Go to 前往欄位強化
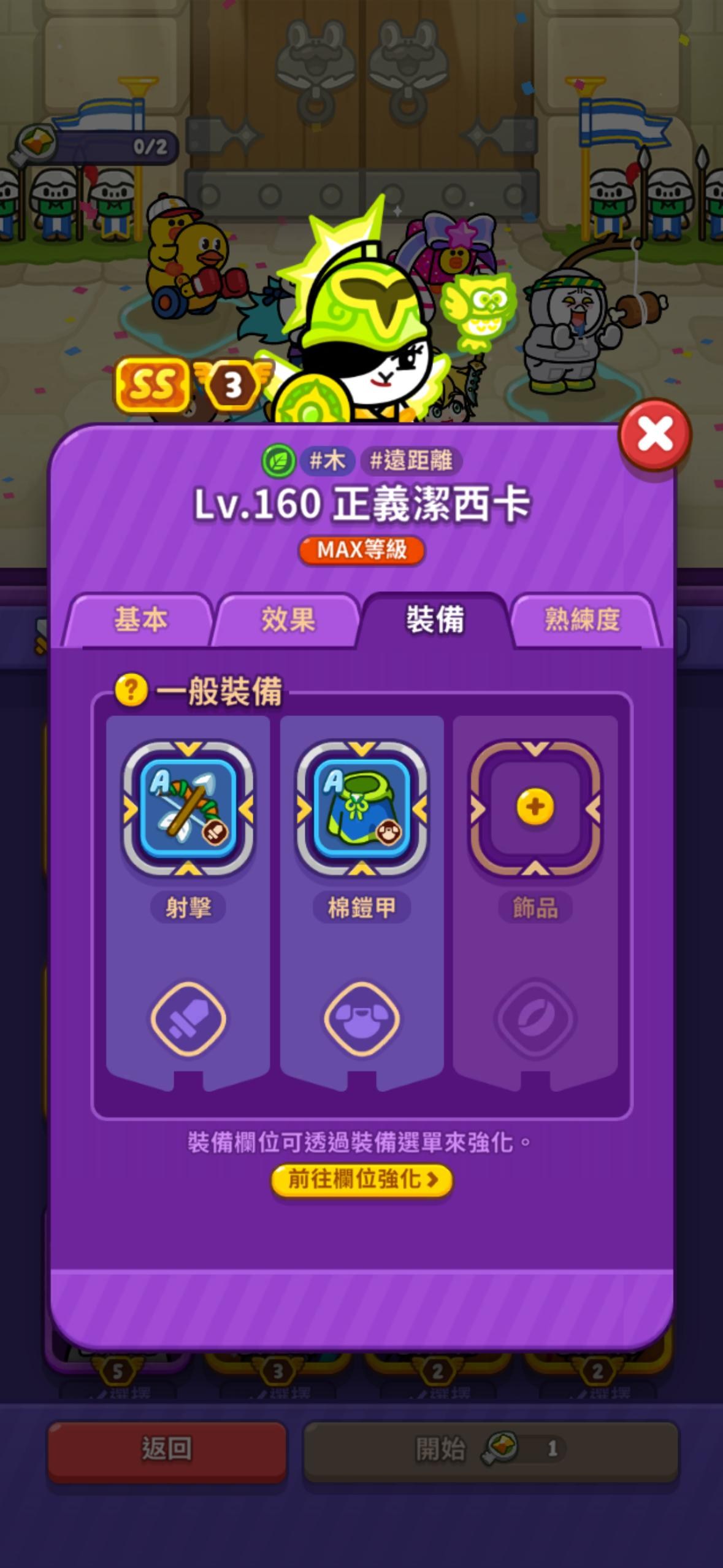The image size is (723, 1568). 362,1178
